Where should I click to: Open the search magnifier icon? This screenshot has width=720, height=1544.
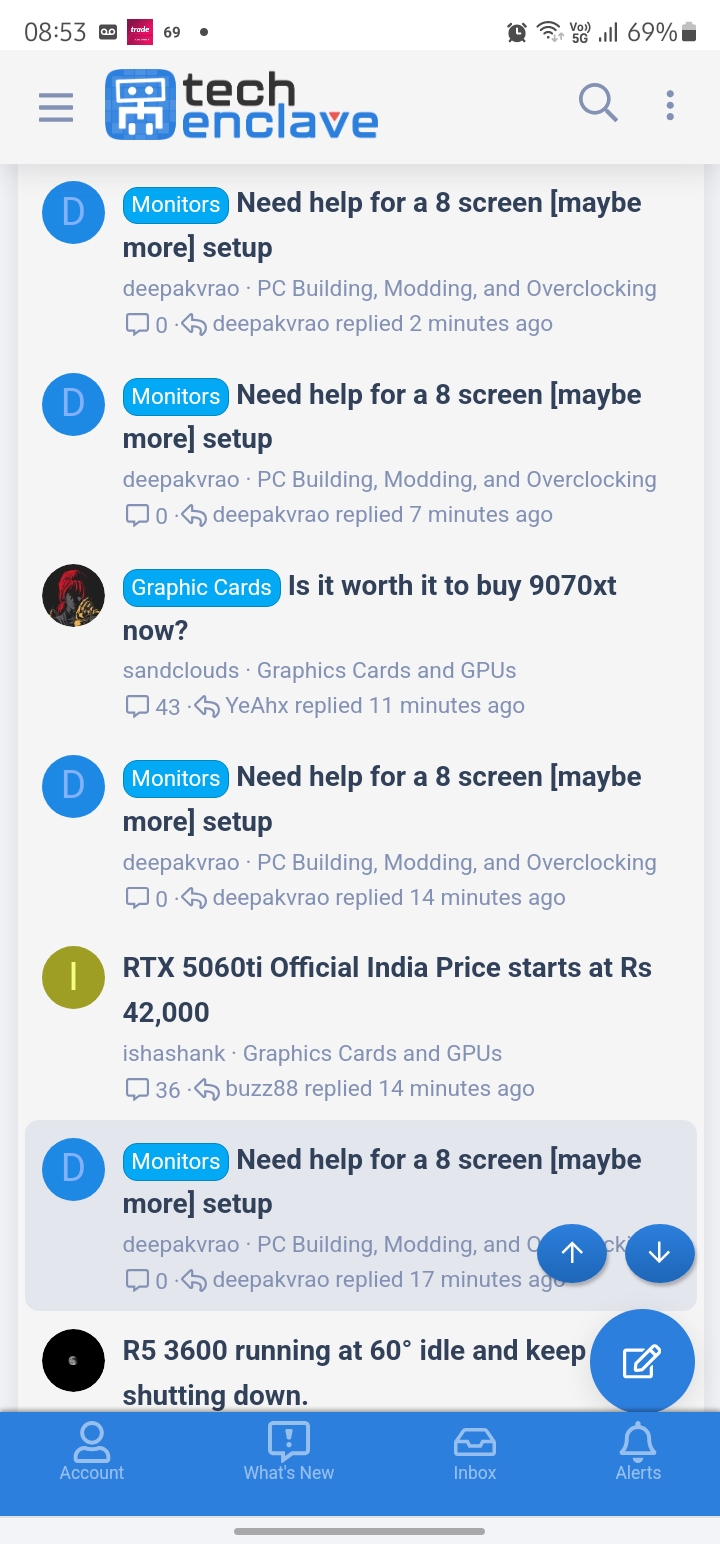tap(598, 103)
